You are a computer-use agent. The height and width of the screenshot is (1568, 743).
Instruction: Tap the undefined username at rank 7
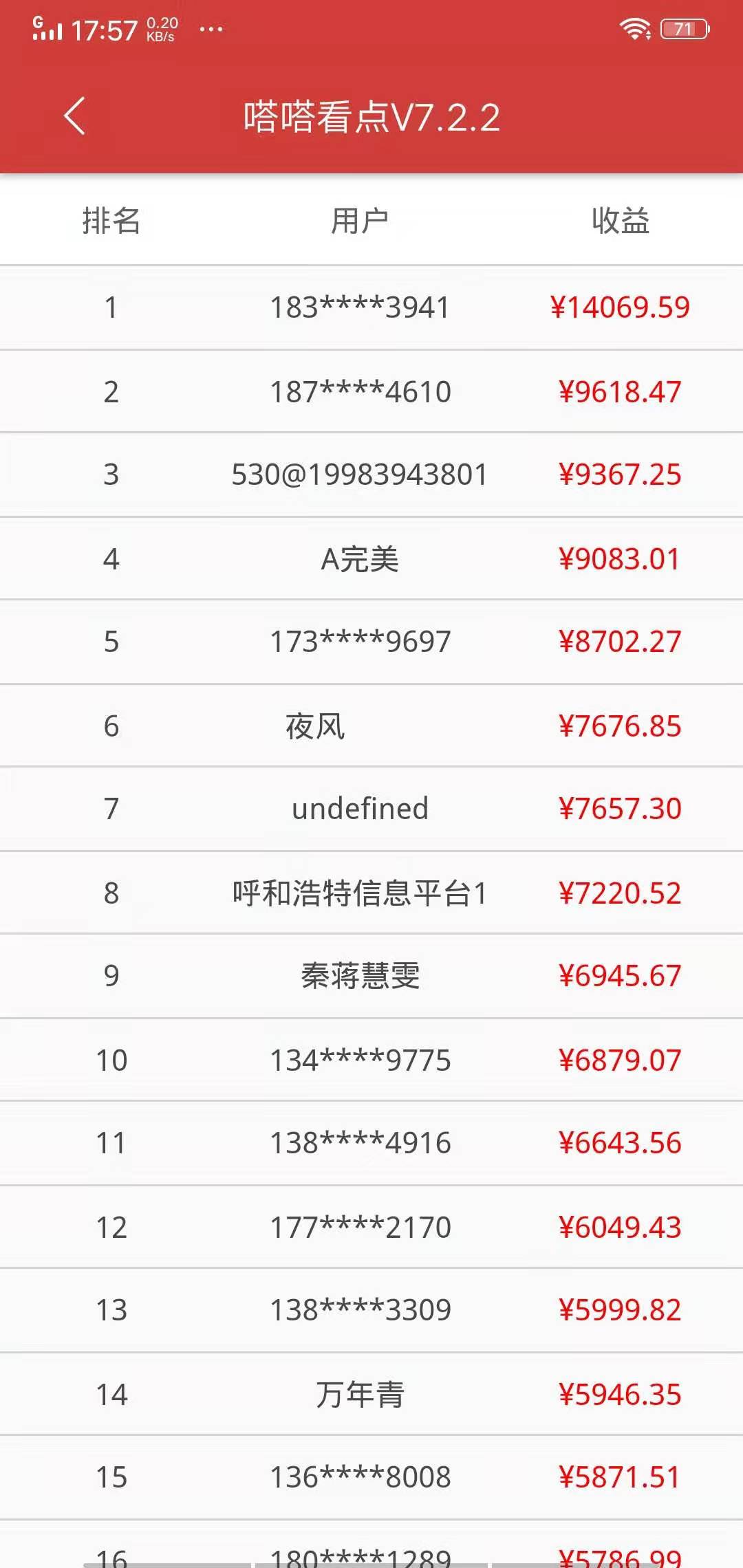[x=360, y=808]
